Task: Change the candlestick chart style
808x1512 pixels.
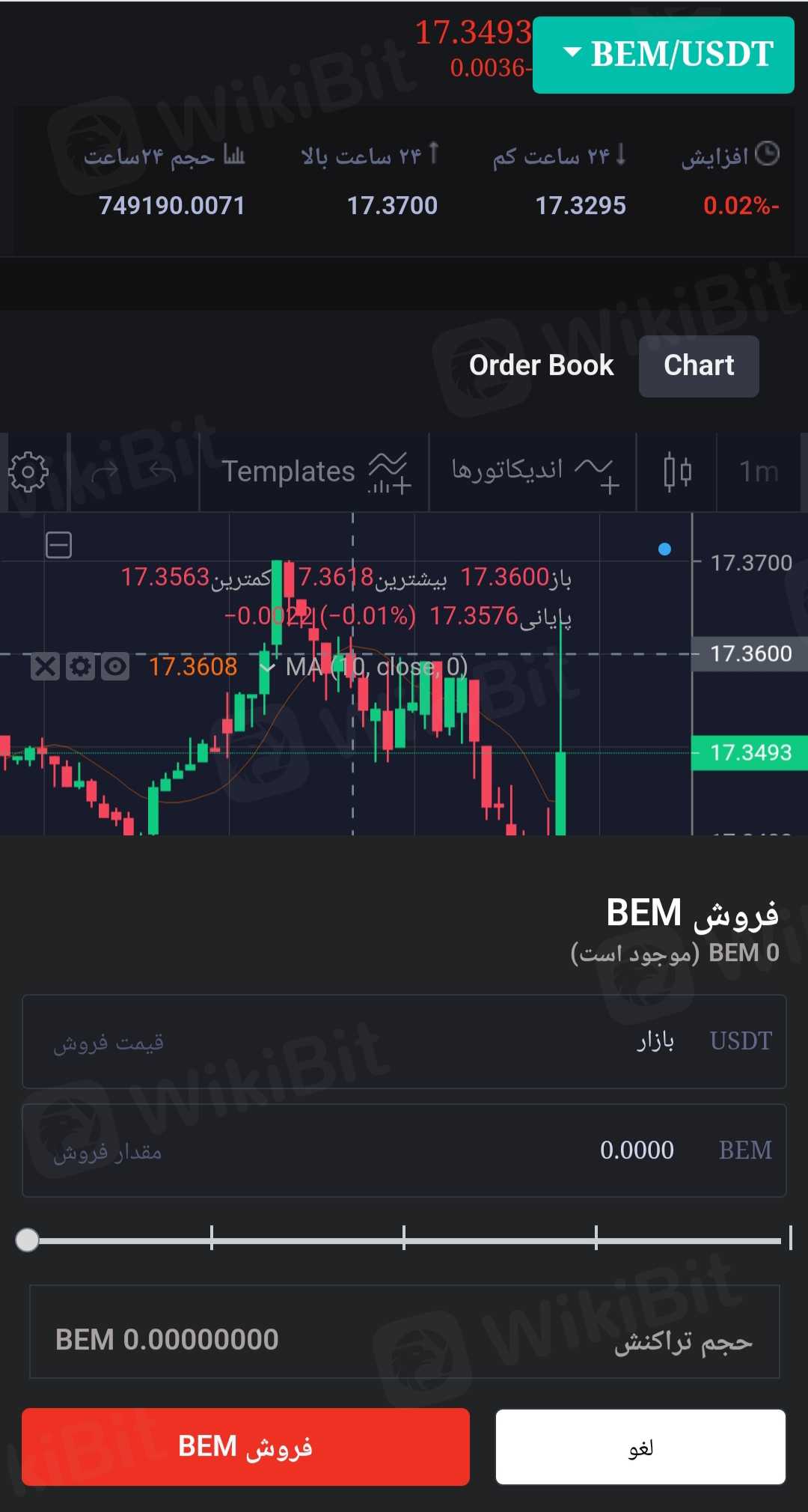Action: tap(677, 472)
